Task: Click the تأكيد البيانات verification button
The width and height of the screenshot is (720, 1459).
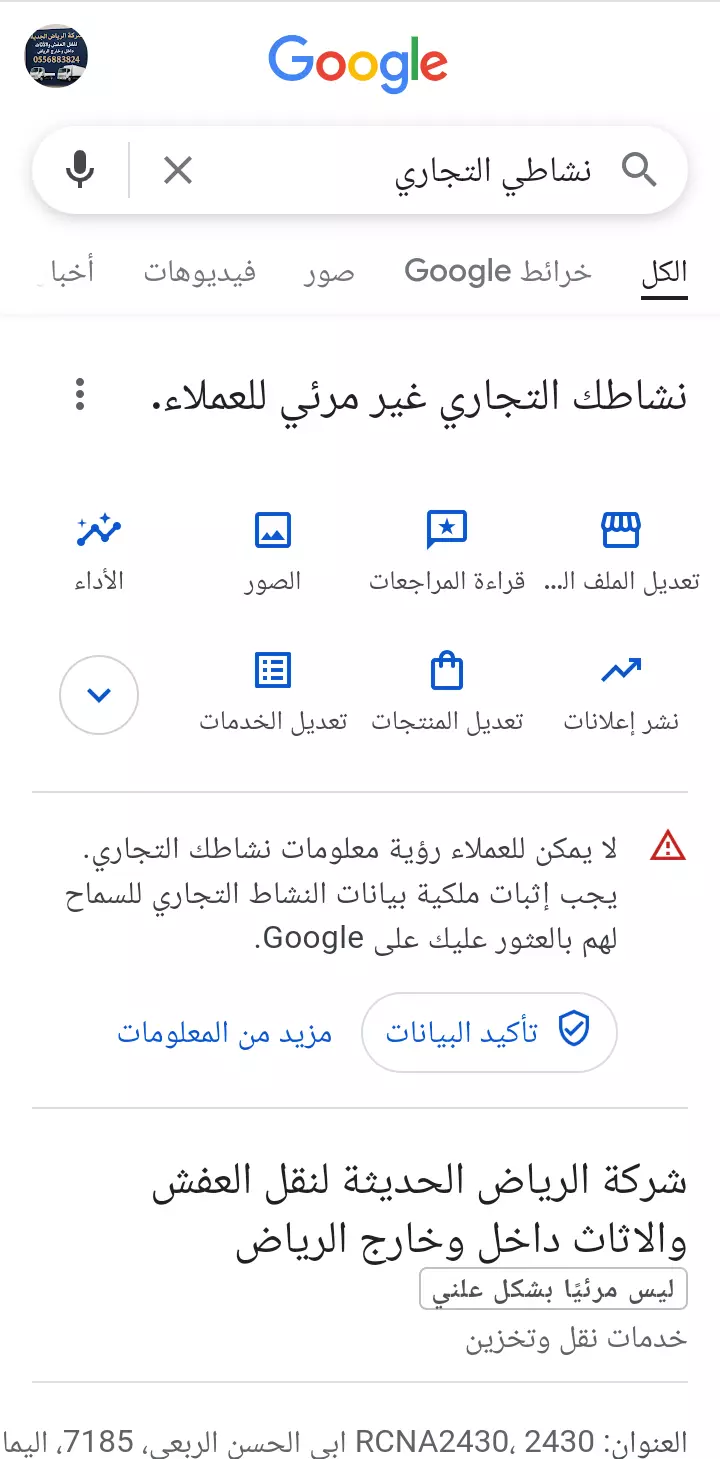Action: point(489,1031)
